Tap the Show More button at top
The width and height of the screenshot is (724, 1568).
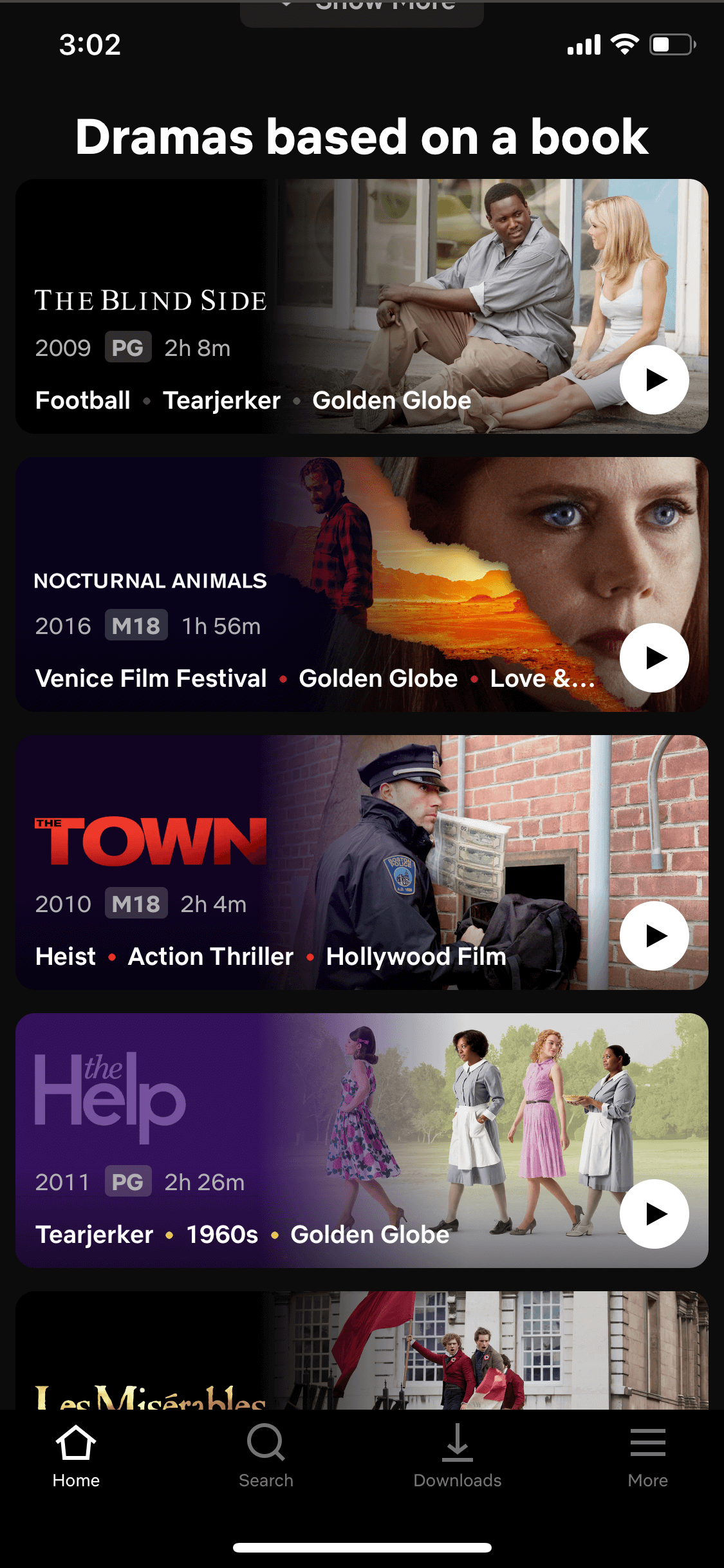tap(362, 12)
